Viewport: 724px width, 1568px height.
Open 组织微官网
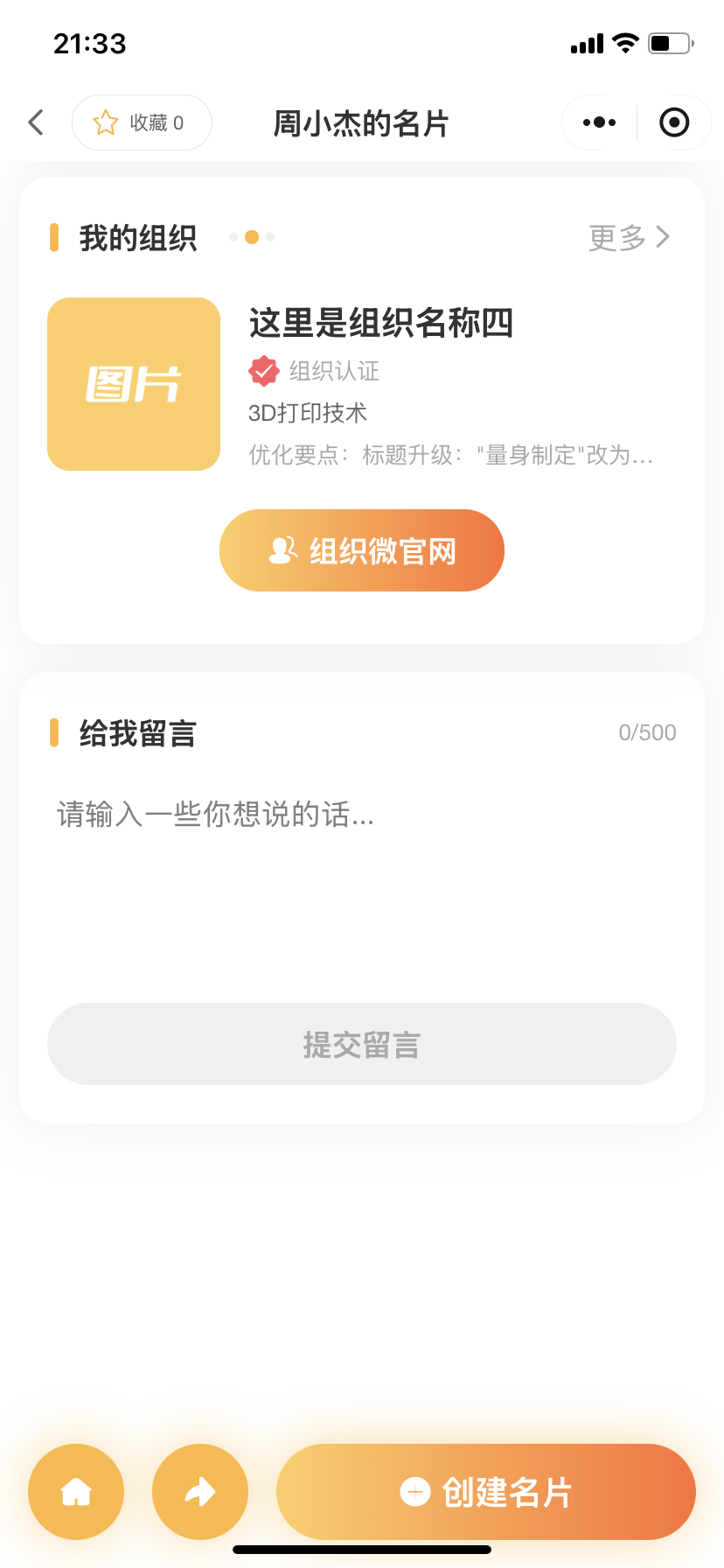pyautogui.click(x=362, y=550)
